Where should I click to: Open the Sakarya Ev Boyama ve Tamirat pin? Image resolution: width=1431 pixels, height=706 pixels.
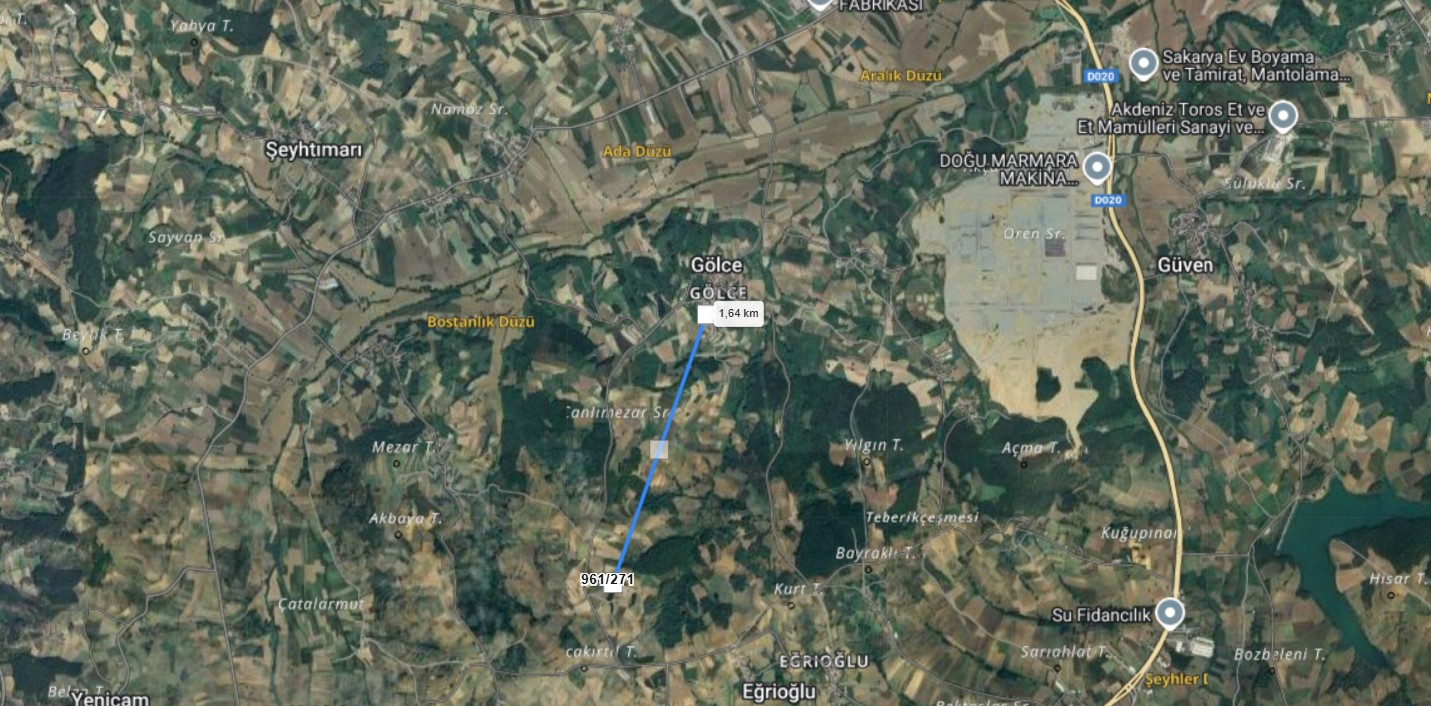[x=1144, y=64]
